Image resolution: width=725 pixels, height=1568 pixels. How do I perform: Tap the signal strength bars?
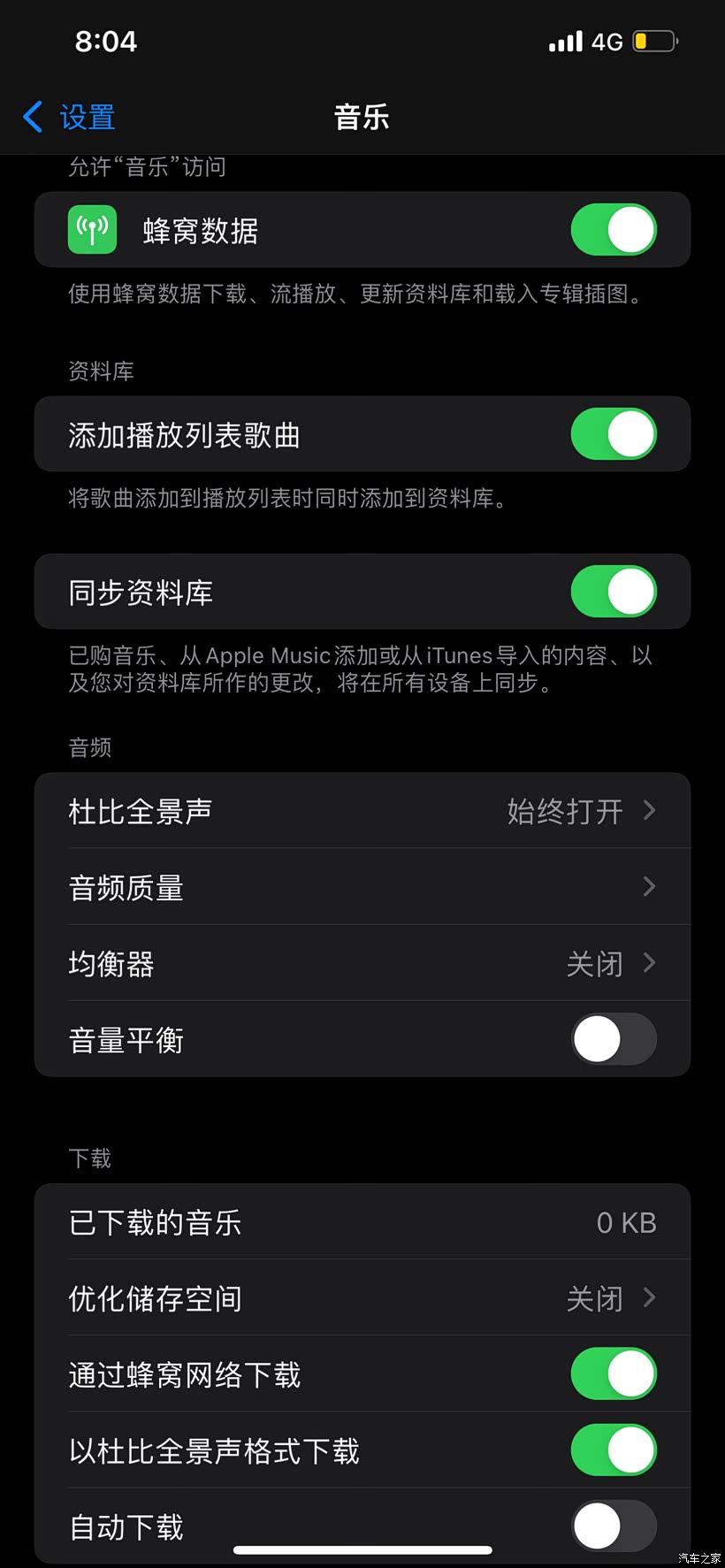coord(564,40)
